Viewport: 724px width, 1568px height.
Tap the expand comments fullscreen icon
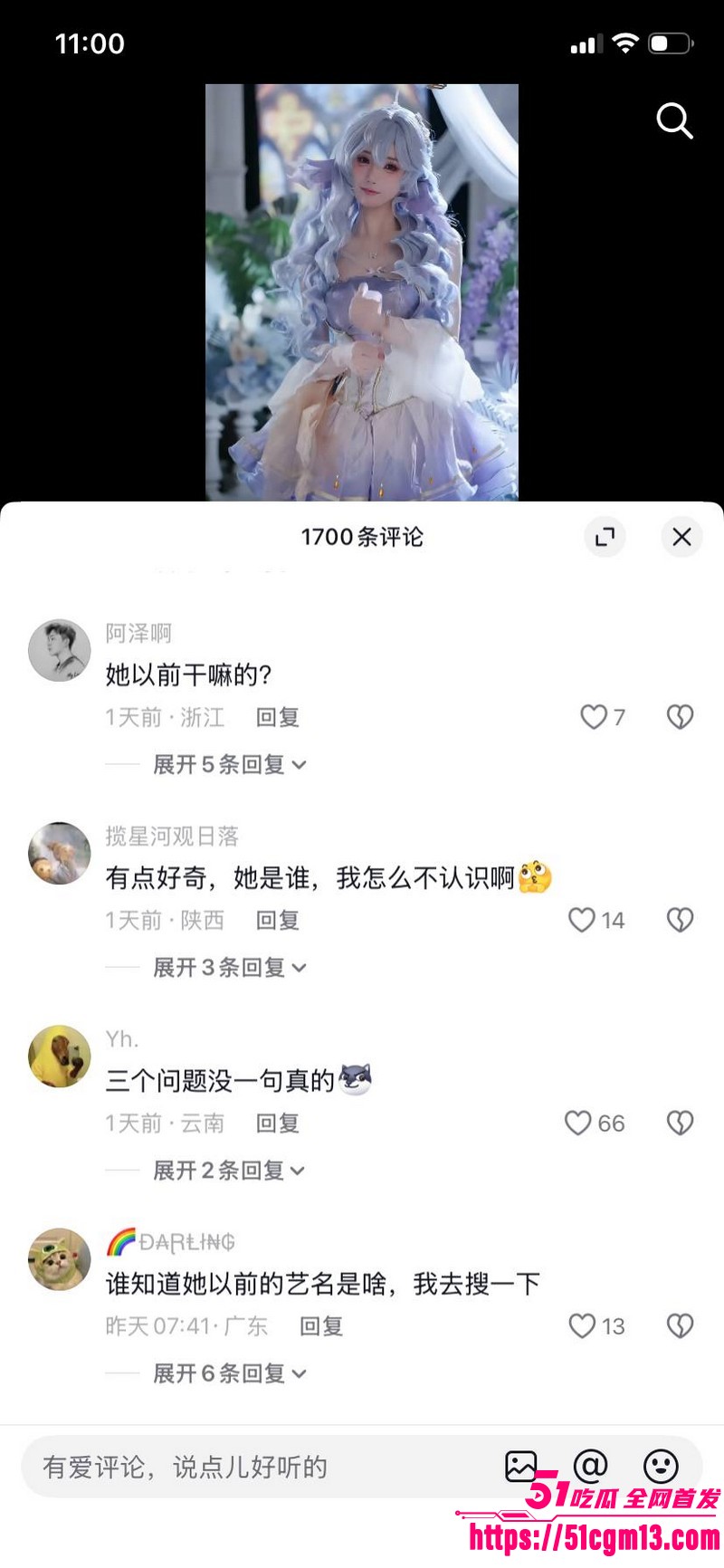[x=605, y=537]
